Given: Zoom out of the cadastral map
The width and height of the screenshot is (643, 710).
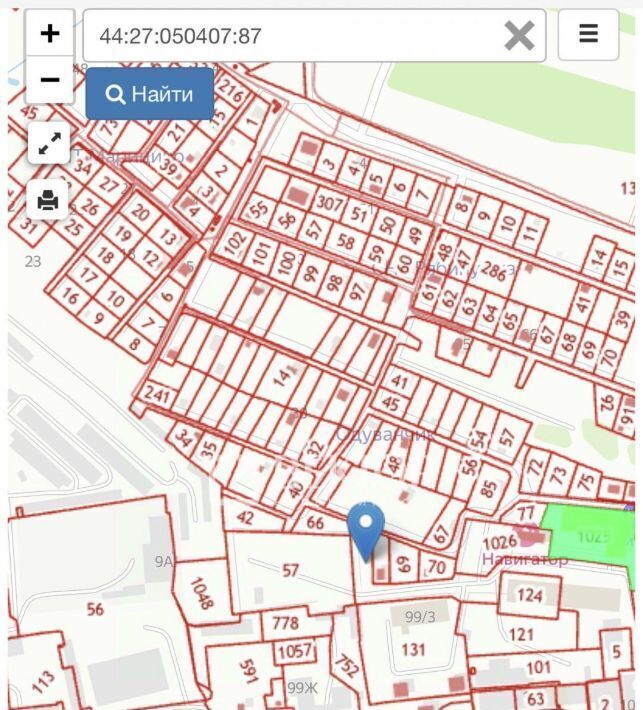Looking at the screenshot, I should pyautogui.click(x=49, y=80).
